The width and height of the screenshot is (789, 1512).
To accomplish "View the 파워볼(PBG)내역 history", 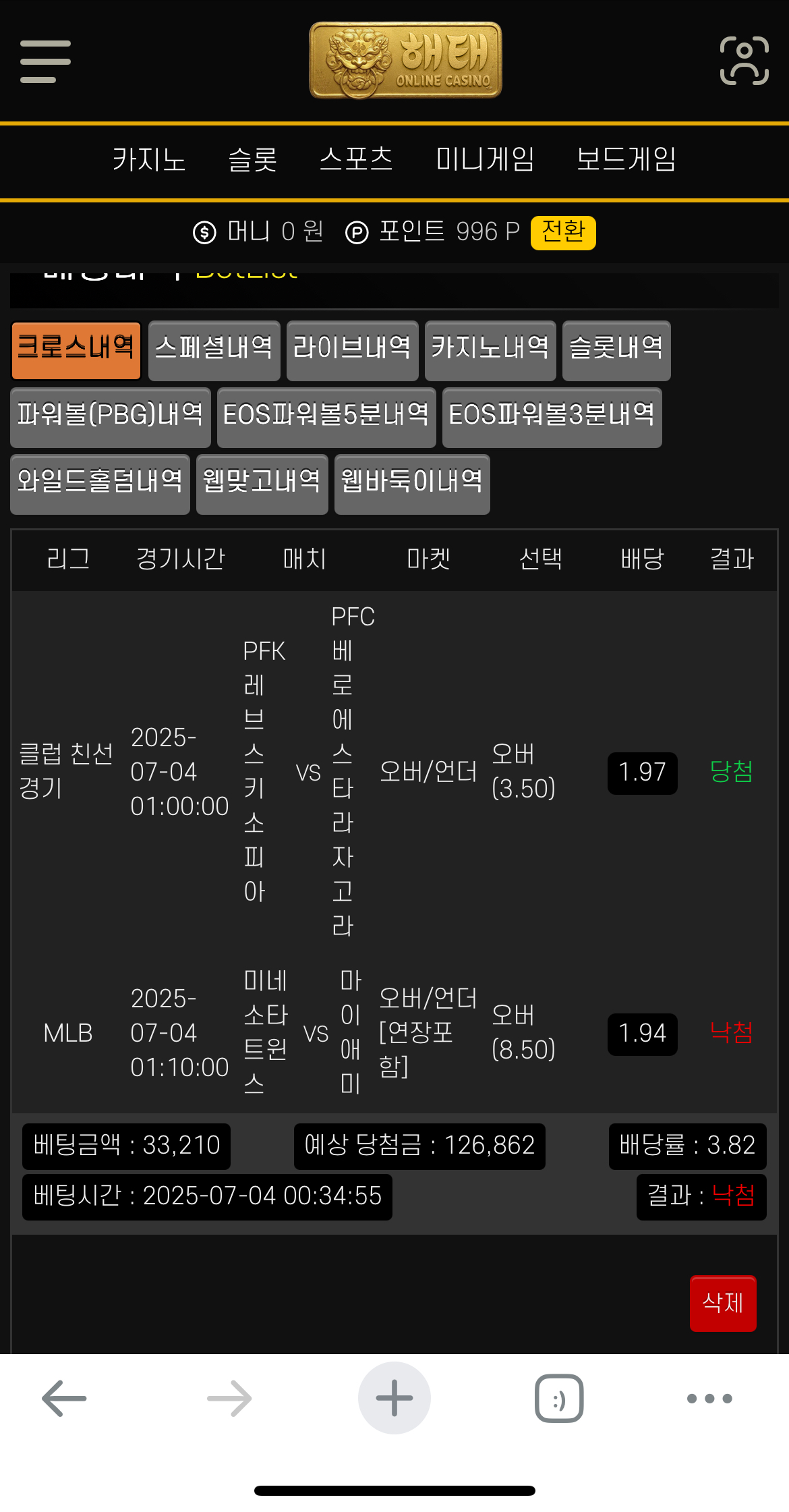I will point(110,416).
